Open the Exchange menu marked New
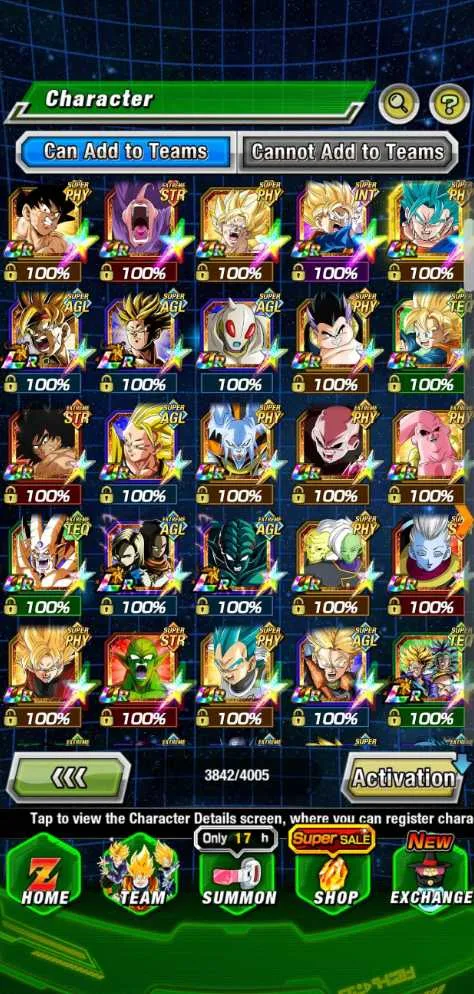The image size is (474, 994). [432, 872]
